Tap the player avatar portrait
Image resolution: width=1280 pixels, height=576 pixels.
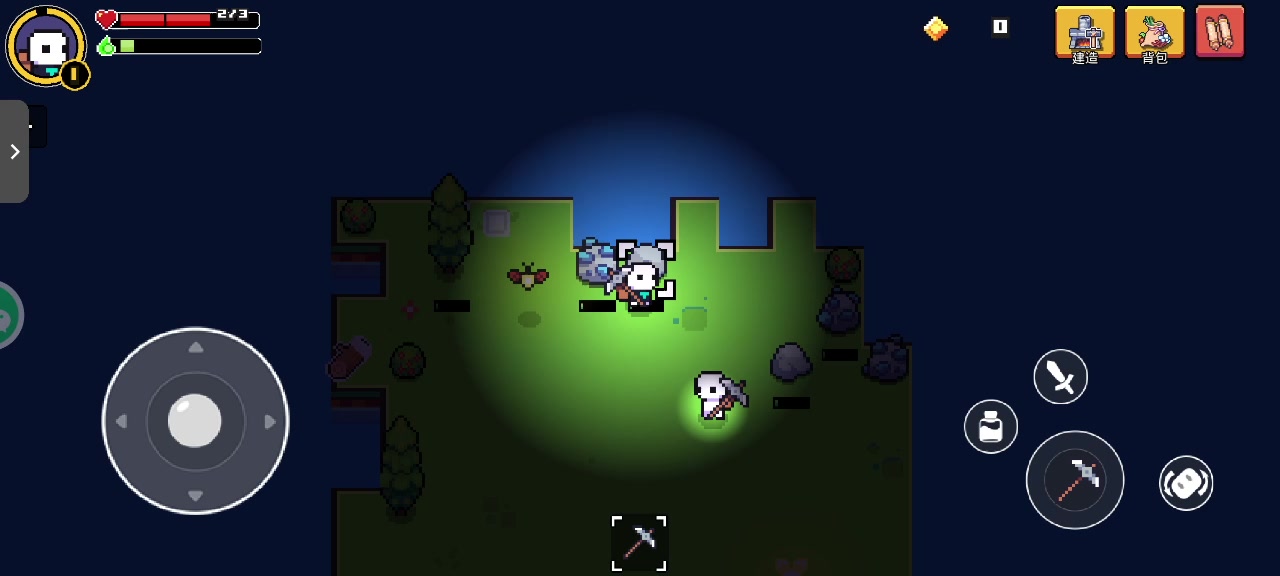point(46,46)
